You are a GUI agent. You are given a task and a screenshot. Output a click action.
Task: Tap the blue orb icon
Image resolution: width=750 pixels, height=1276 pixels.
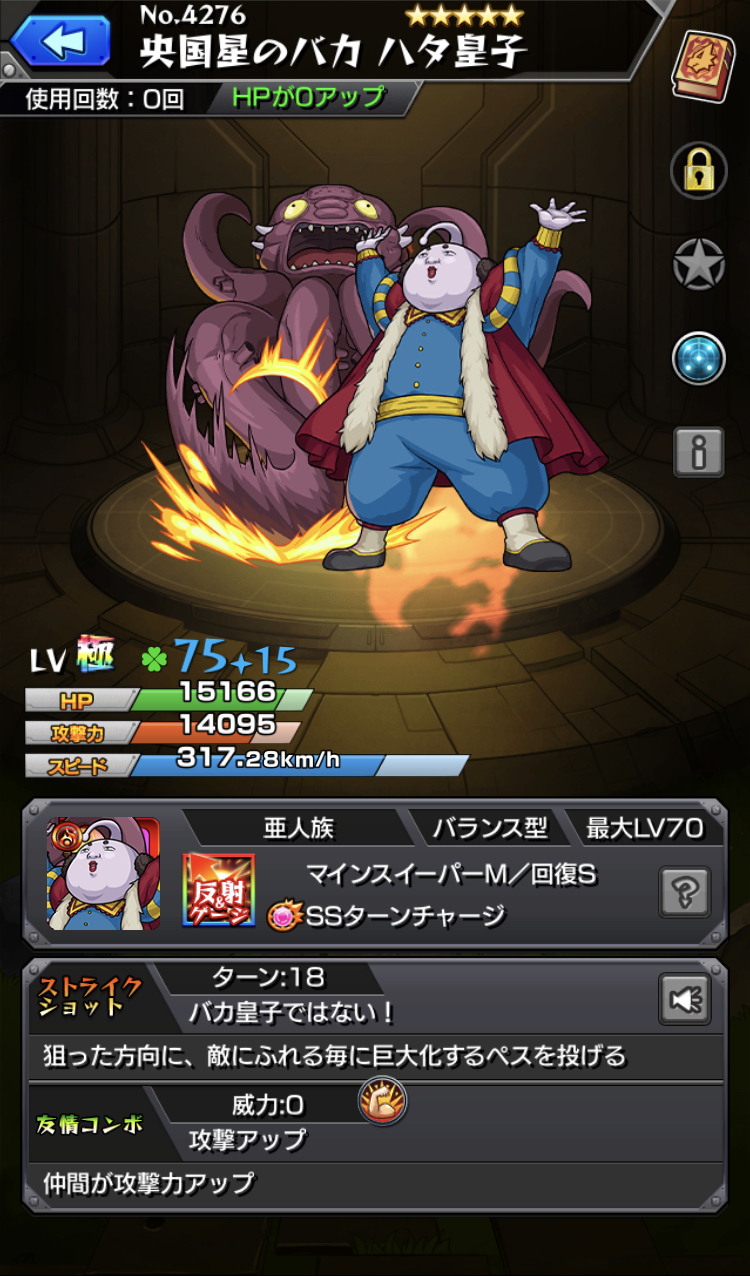[x=698, y=358]
